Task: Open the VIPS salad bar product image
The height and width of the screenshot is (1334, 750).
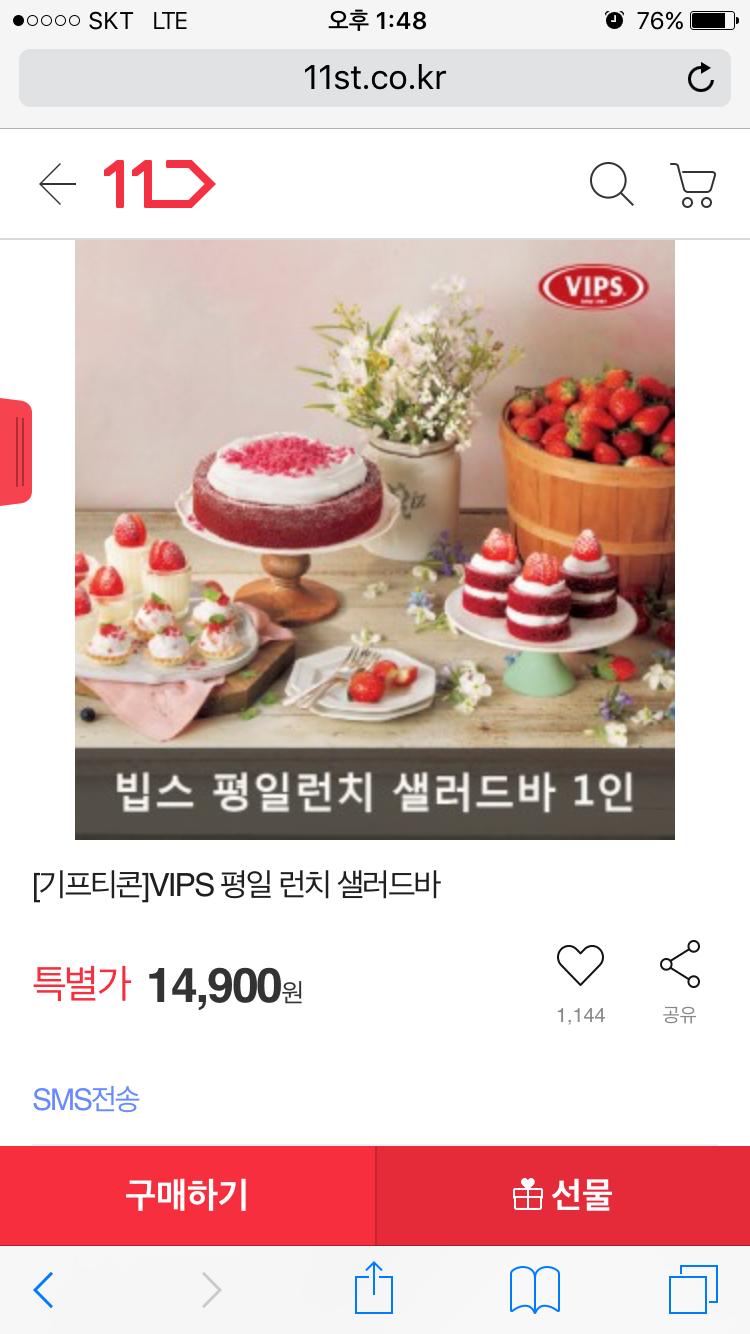Action: click(x=375, y=539)
